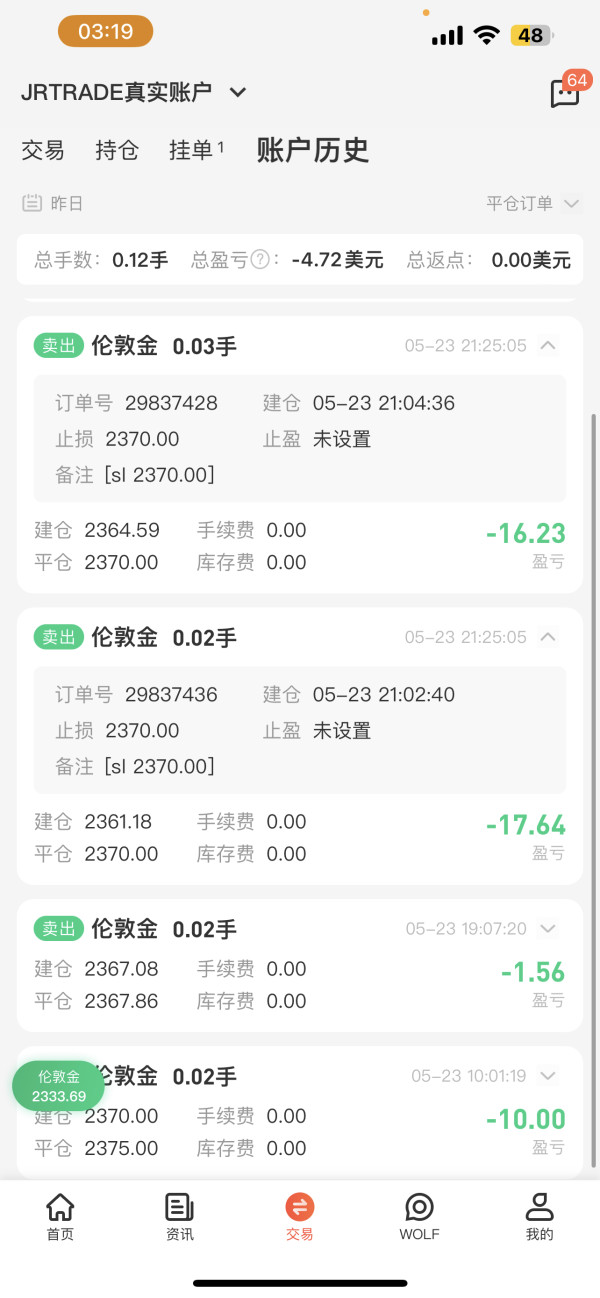Switch to the 挂单 tab
Viewport: 600px width, 1298px height.
coord(195,151)
